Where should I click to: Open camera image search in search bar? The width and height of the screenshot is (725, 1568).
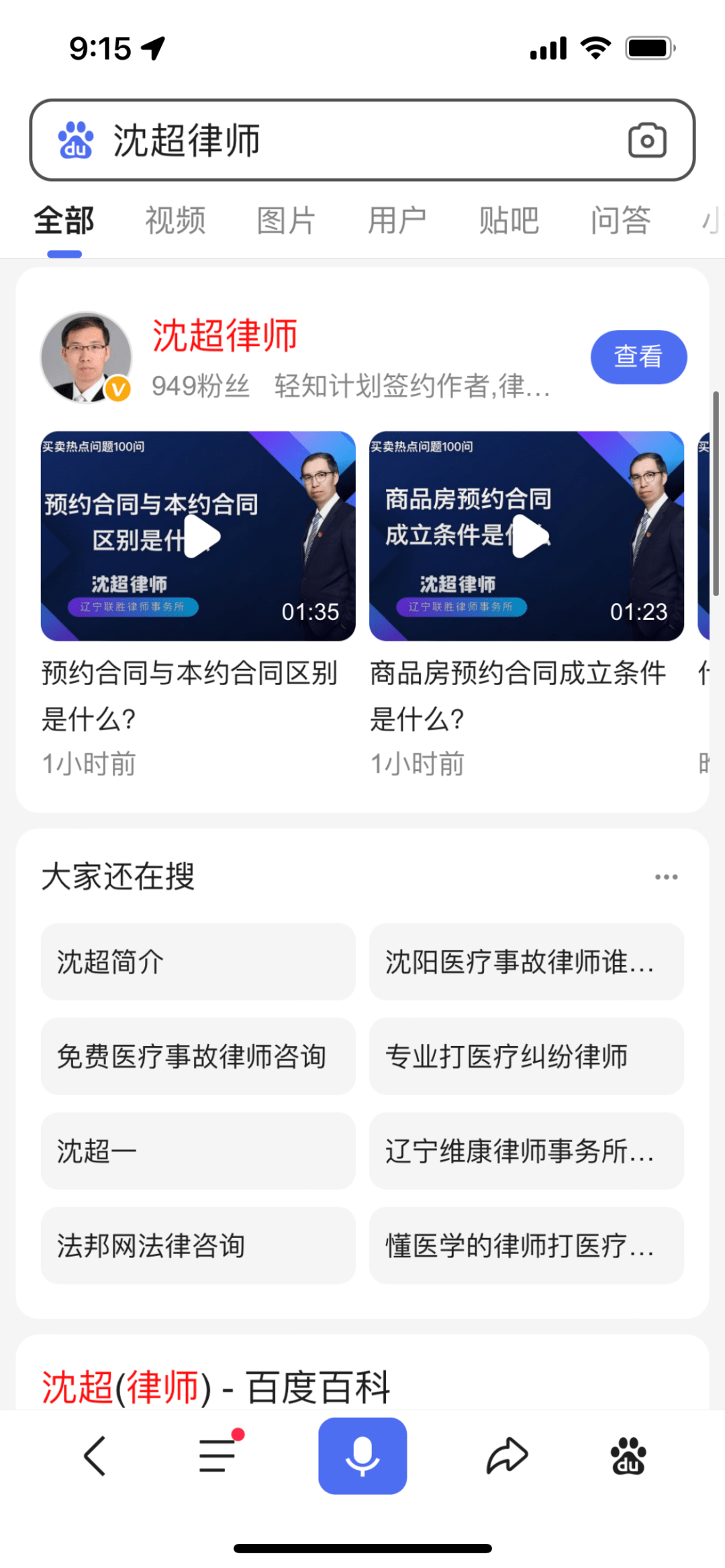[647, 140]
